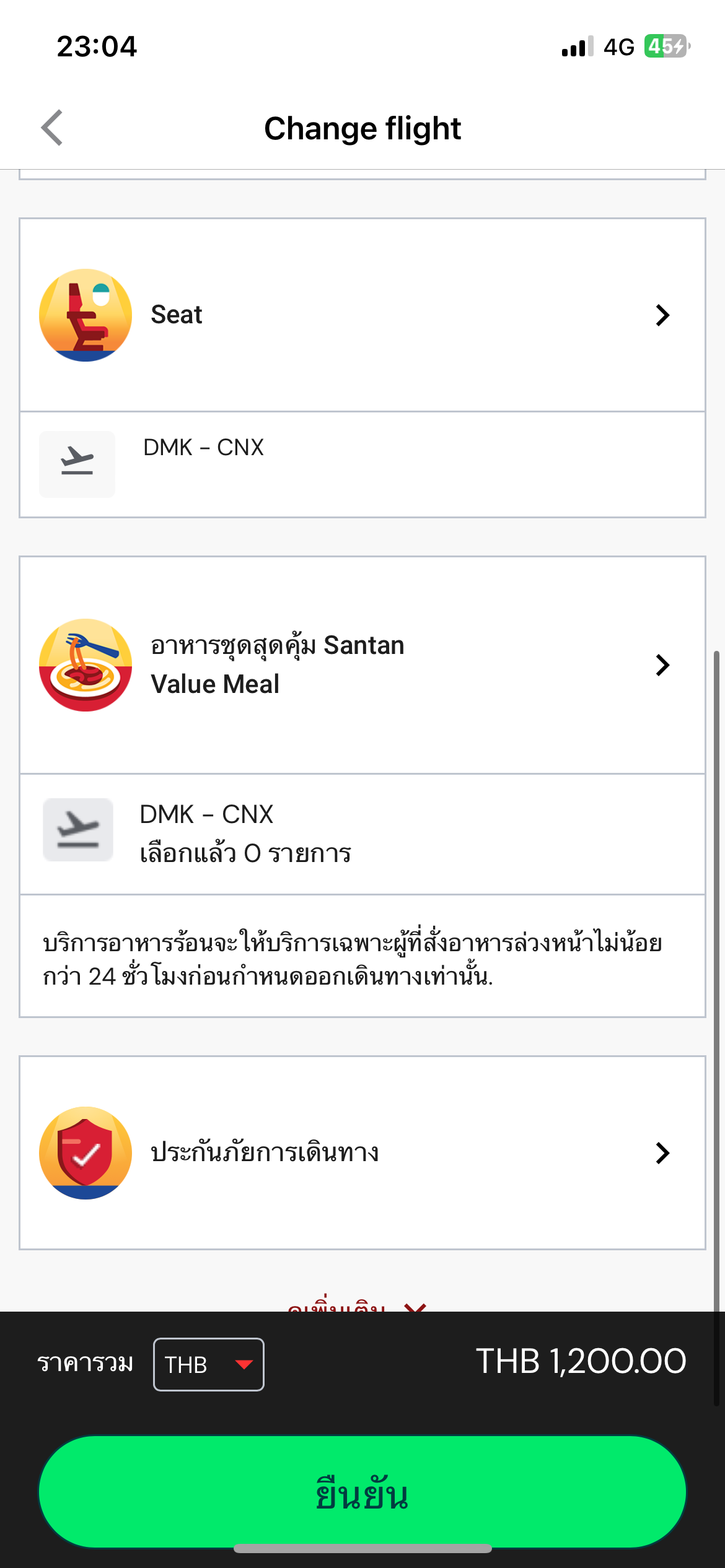Go back from Change flight
The width and height of the screenshot is (725, 1568).
52,128
